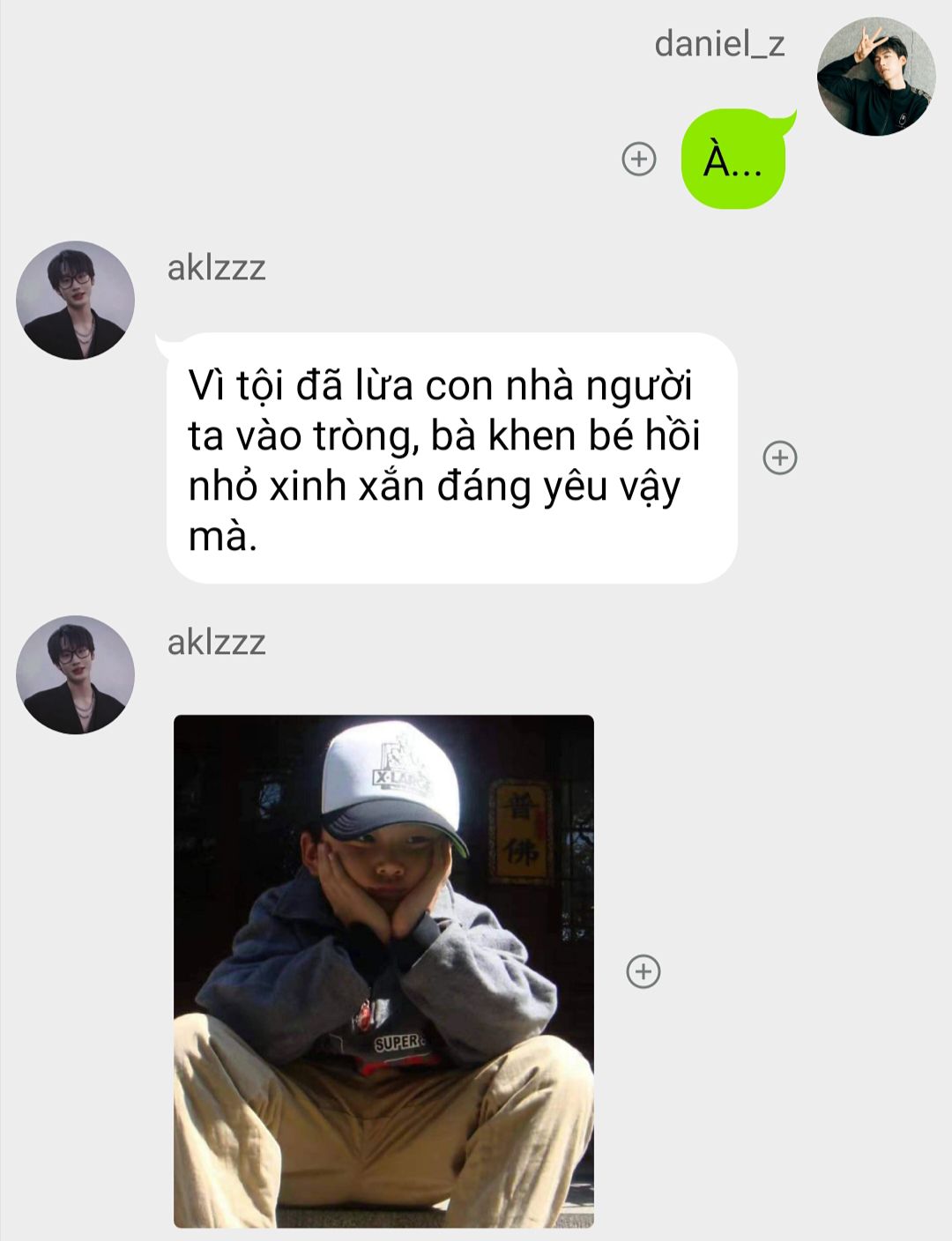The height and width of the screenshot is (1241, 952).
Task: Tap the plus icon beside the photo message
Action: [643, 971]
